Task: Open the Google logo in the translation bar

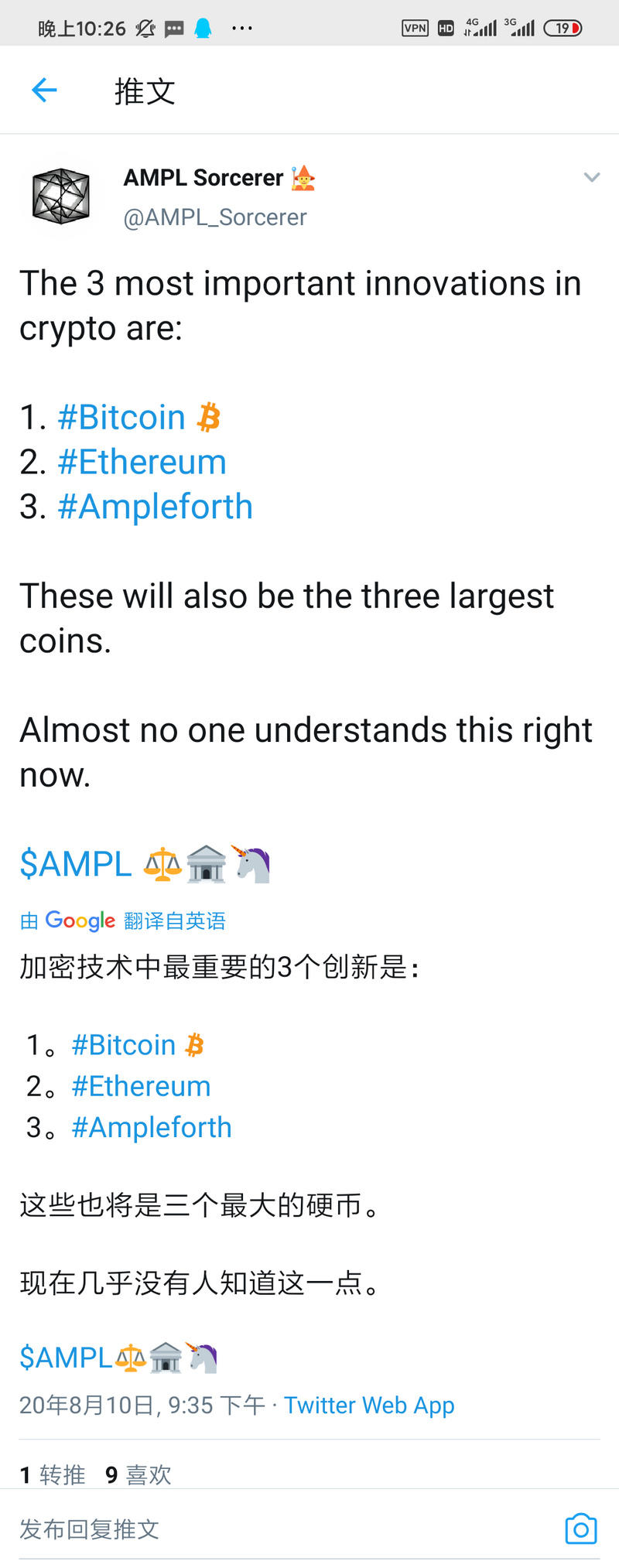Action: click(x=80, y=921)
